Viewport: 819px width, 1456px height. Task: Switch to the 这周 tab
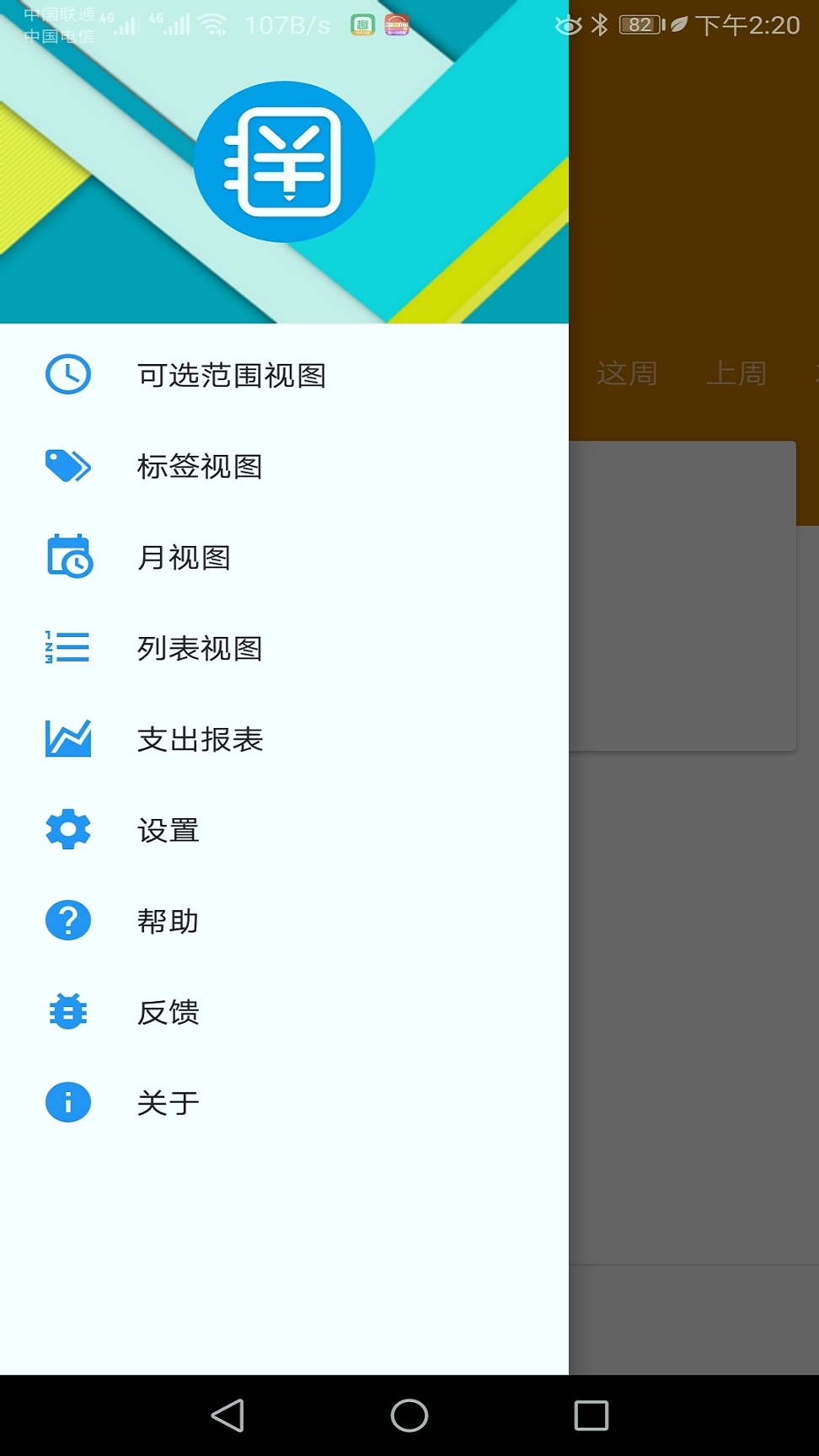point(627,373)
